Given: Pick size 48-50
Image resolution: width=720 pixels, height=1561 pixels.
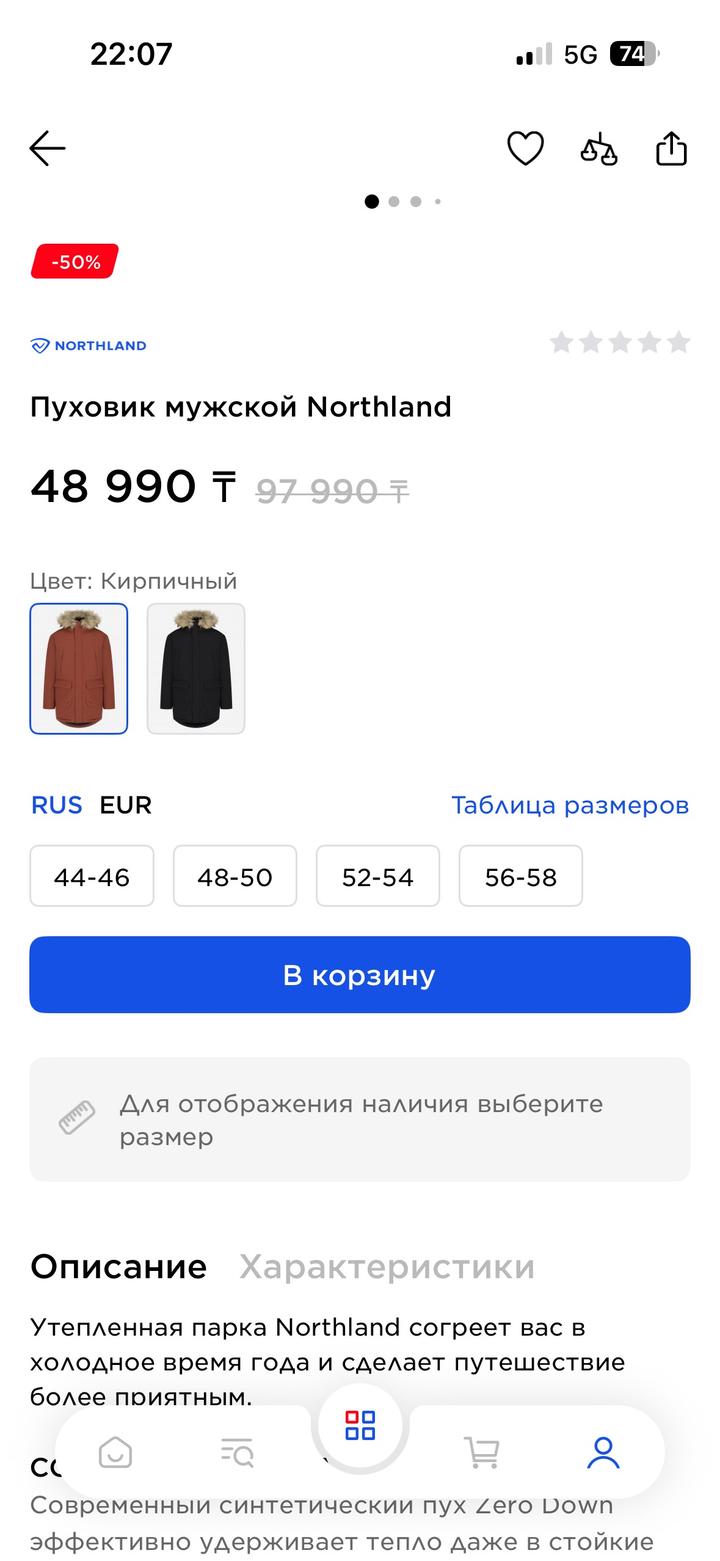Looking at the screenshot, I should pyautogui.click(x=235, y=876).
